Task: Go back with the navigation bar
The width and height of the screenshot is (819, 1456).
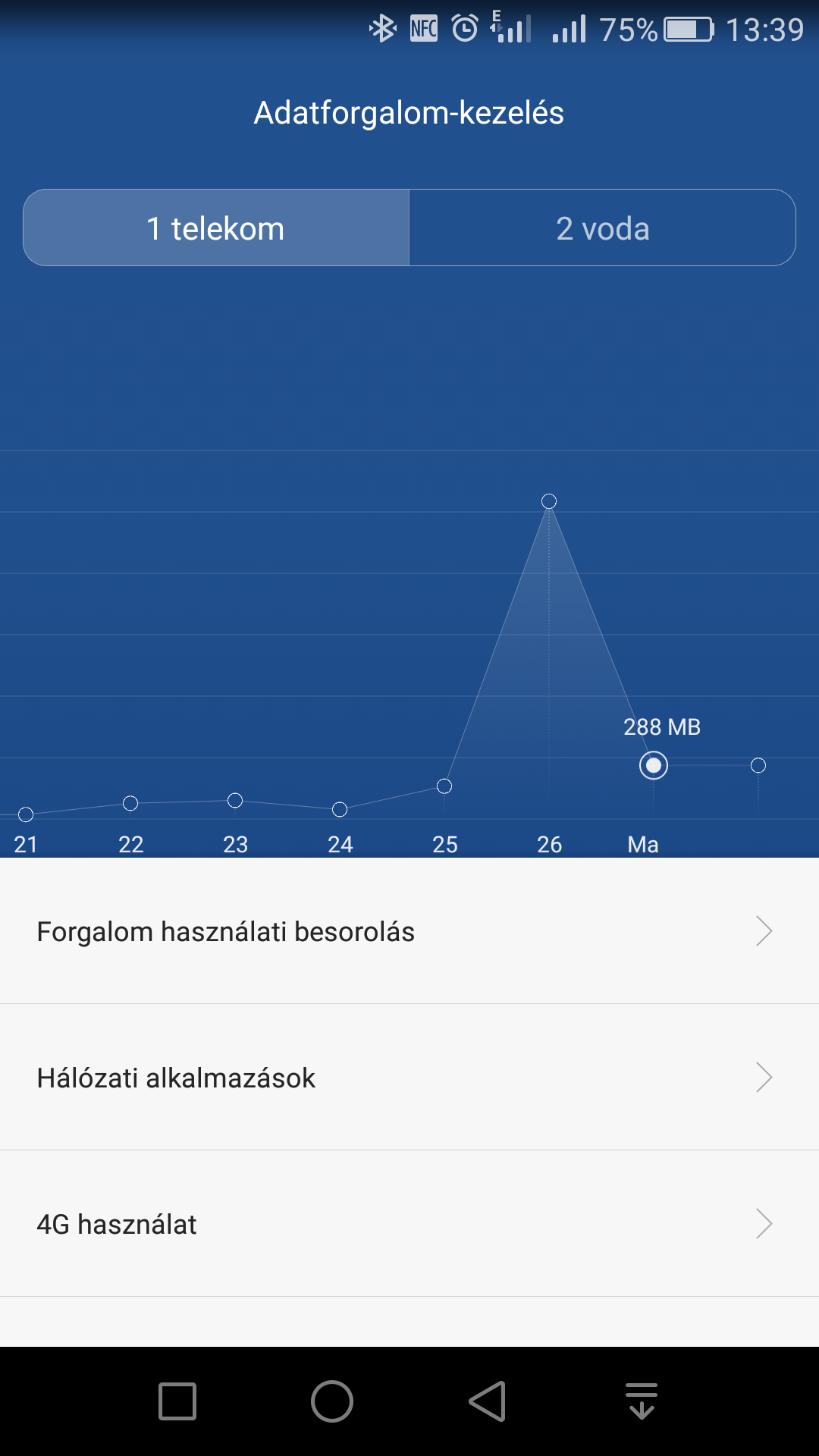Action: click(487, 1401)
